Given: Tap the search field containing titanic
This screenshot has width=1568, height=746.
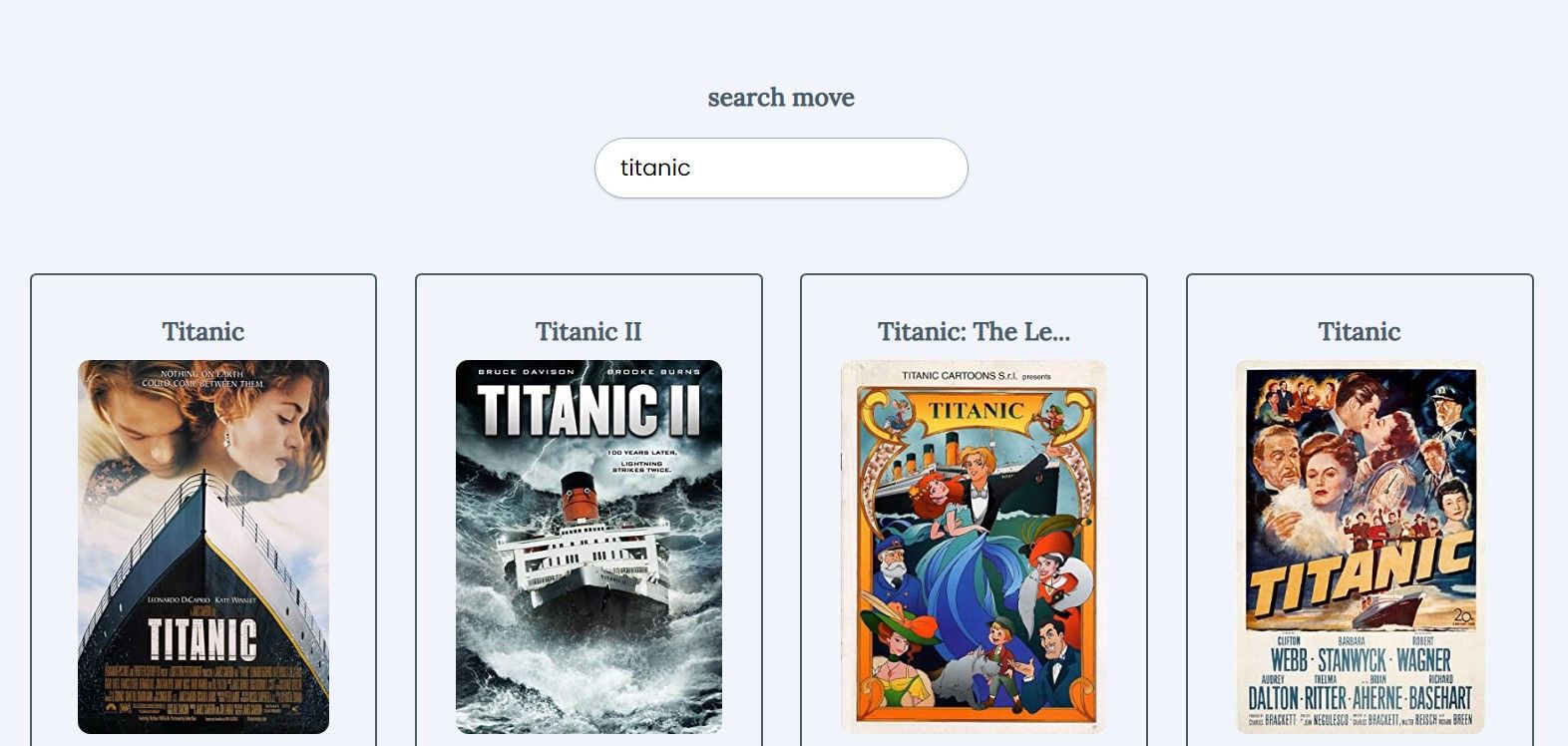Looking at the screenshot, I should [x=780, y=168].
